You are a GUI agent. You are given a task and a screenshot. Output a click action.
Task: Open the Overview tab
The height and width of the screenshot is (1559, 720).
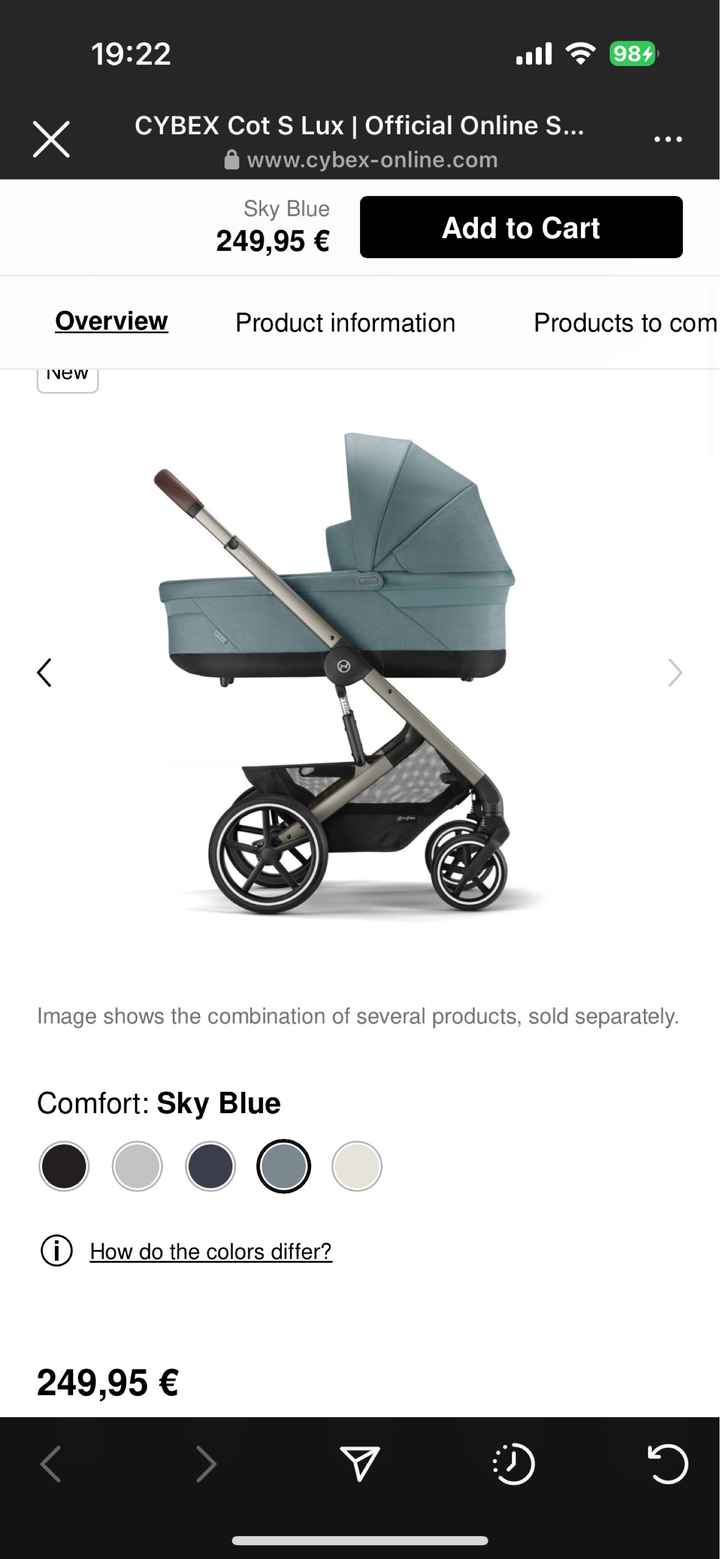(111, 321)
